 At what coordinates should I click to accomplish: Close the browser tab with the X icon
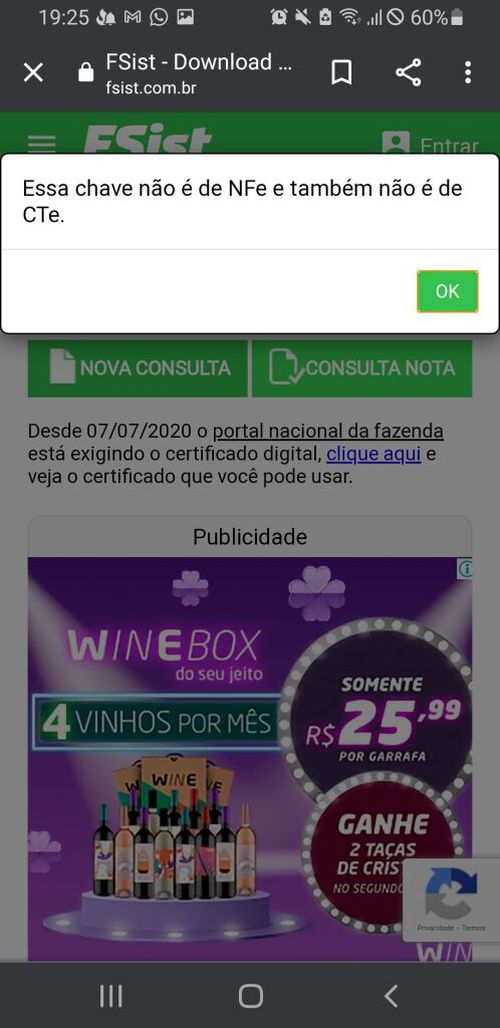click(33, 73)
